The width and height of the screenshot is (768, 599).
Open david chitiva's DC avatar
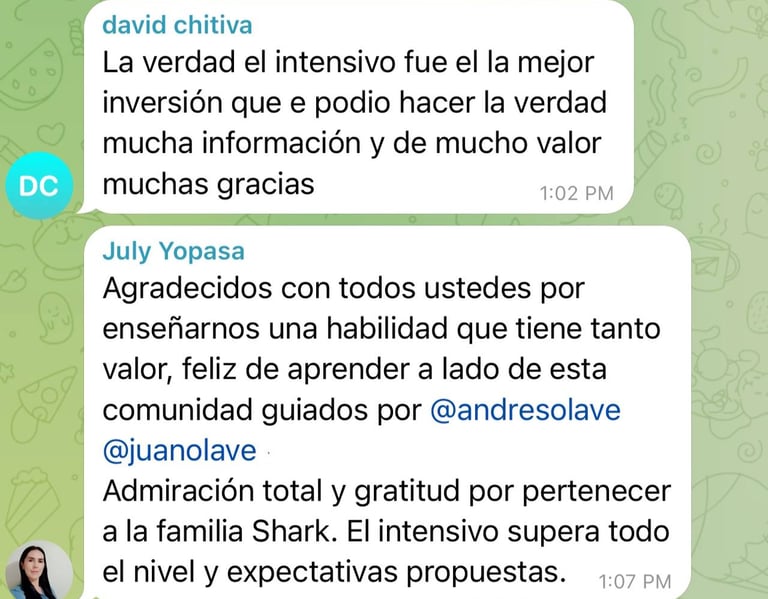pyautogui.click(x=38, y=185)
